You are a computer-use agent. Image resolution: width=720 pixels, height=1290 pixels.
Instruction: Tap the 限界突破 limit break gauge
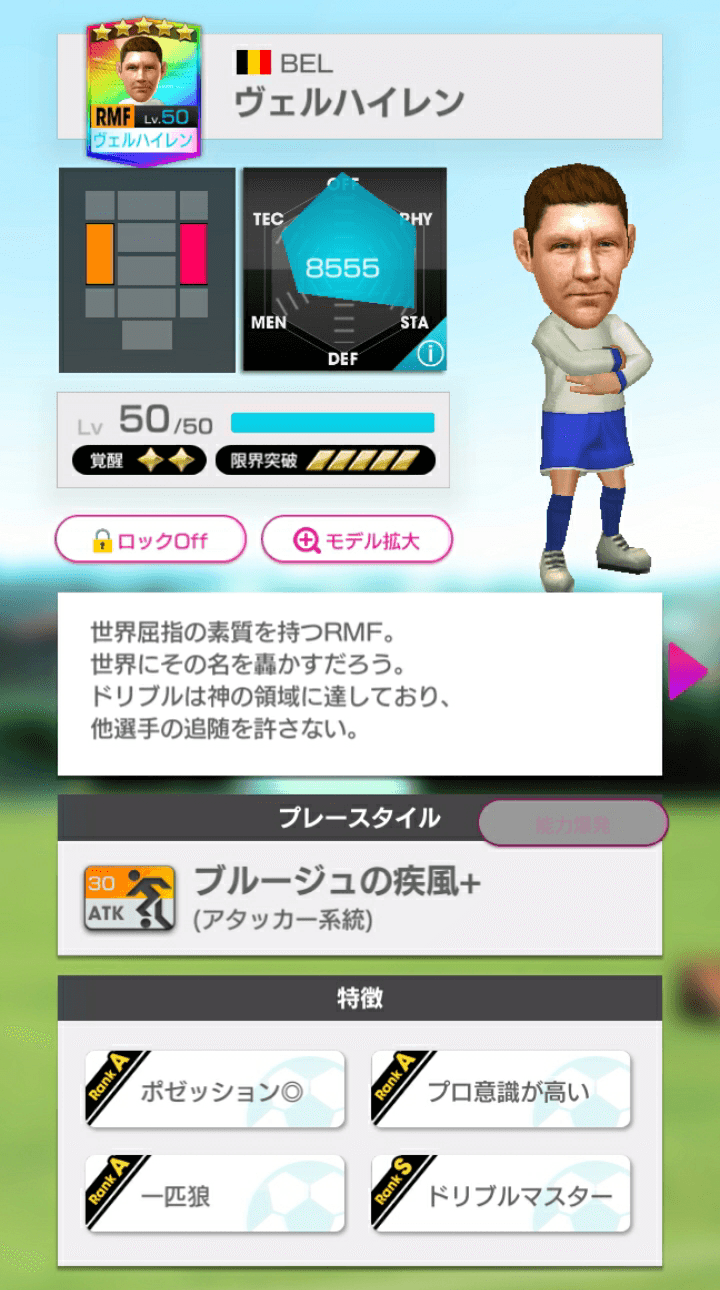click(x=325, y=462)
